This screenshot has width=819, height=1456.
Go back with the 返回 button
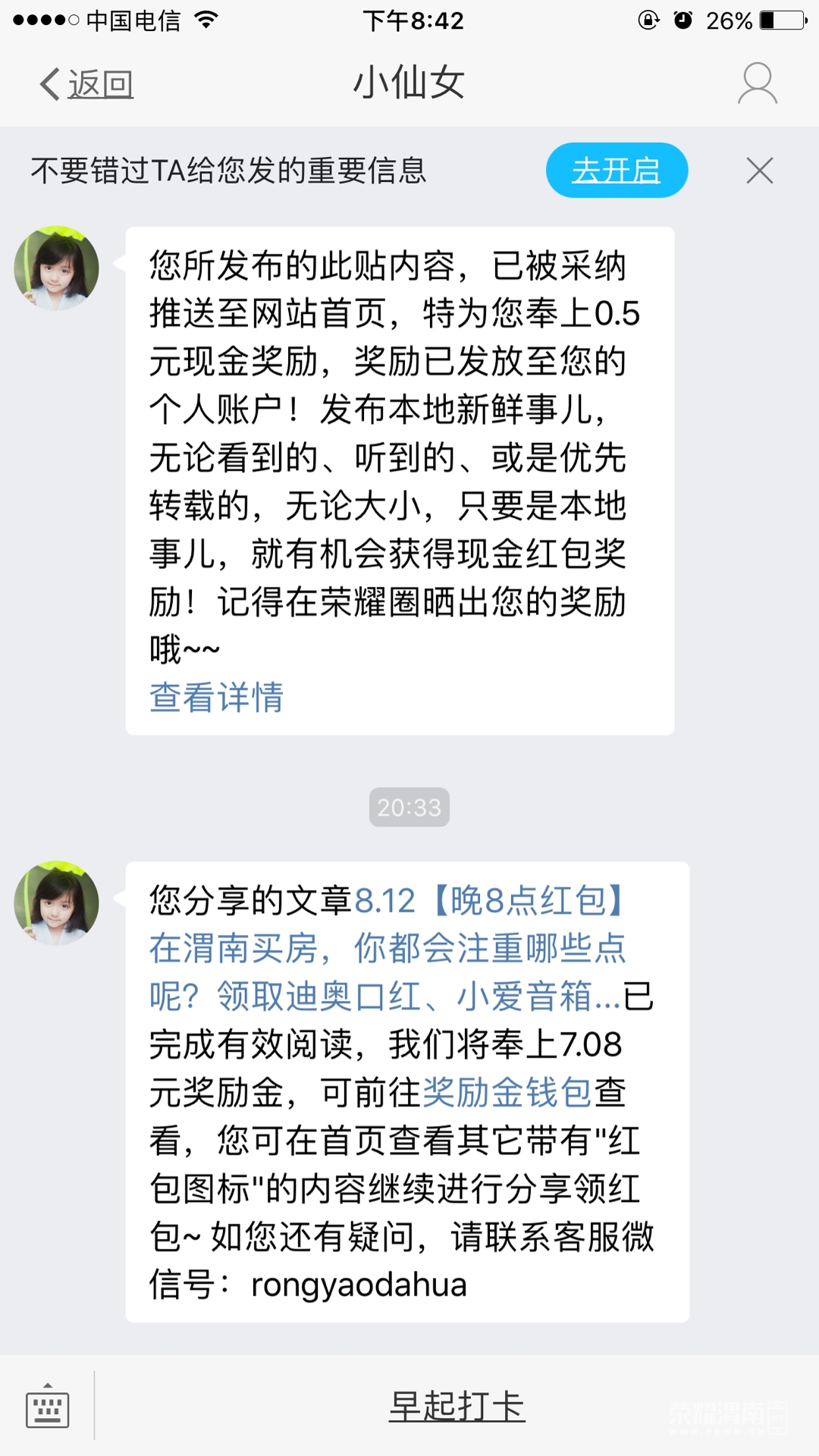click(86, 83)
